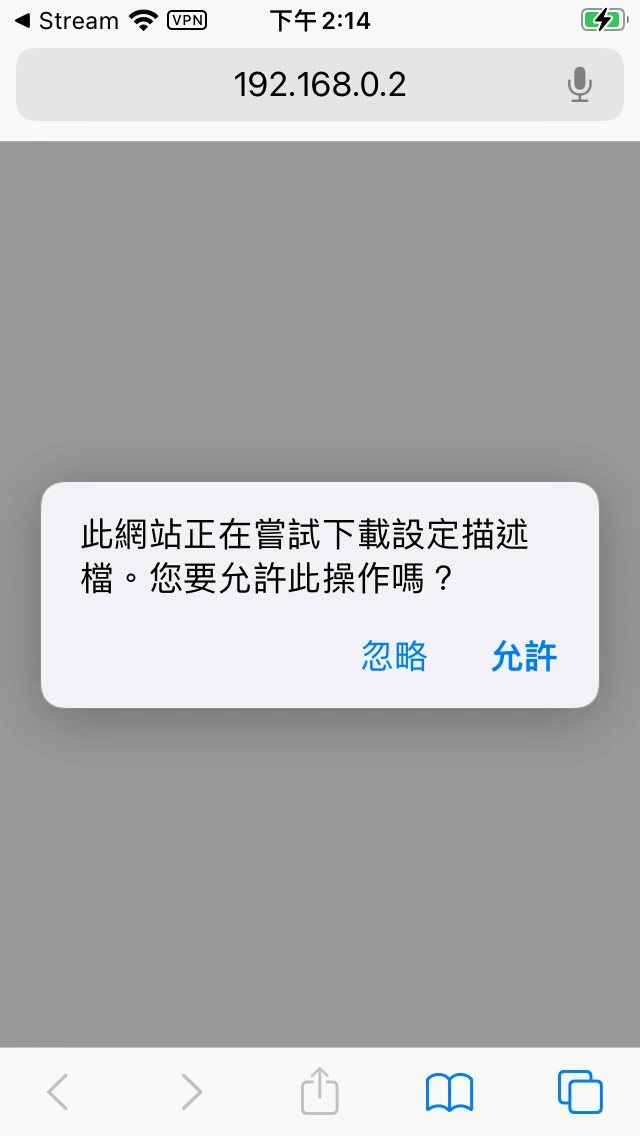640x1136 pixels.
Task: Tap the 192.168.0.2 address bar
Action: [319, 85]
